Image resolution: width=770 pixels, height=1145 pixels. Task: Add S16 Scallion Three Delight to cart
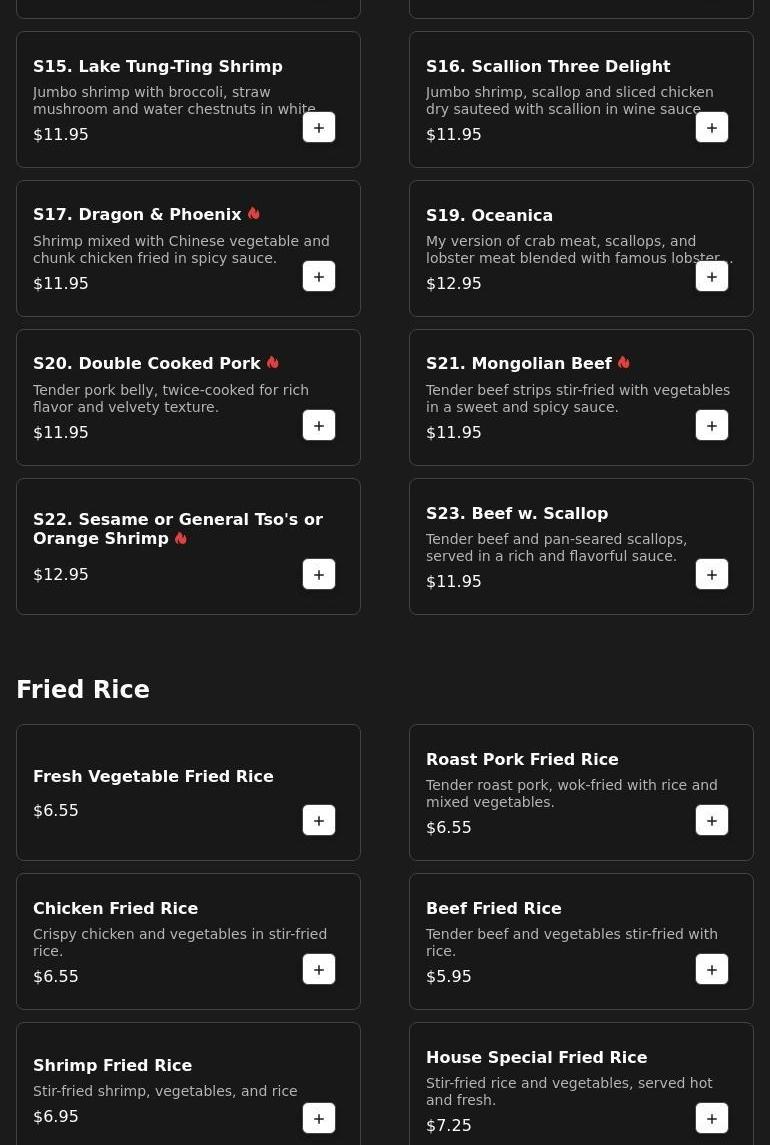pos(712,128)
